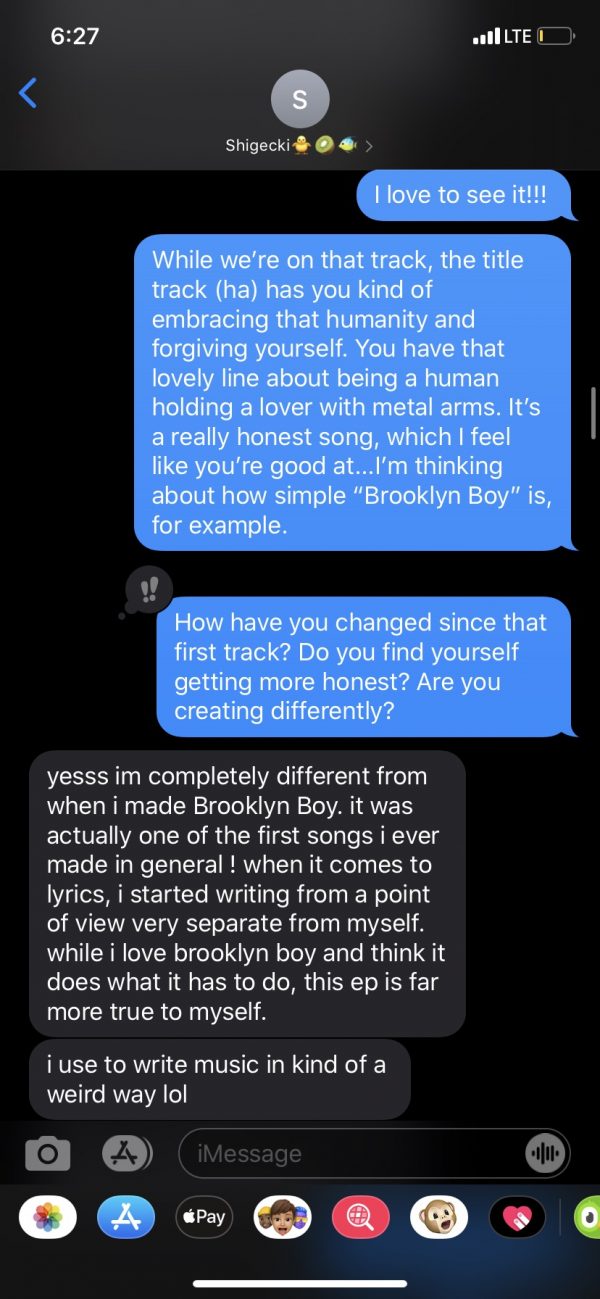Open the App Store apps drawer
This screenshot has height=1299, width=600.
pos(126,1153)
